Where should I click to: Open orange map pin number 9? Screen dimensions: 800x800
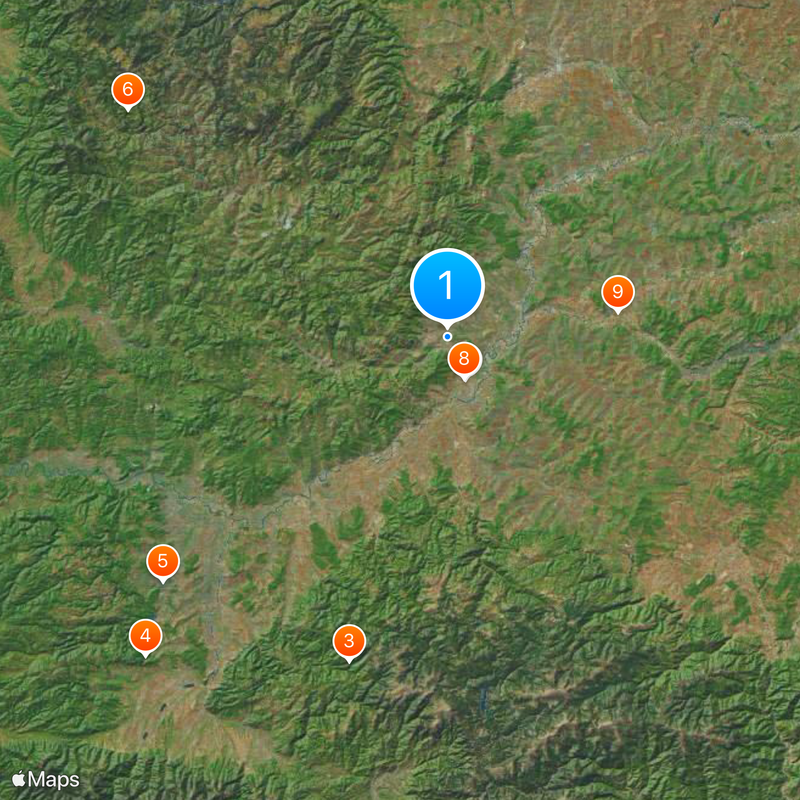coord(617,292)
